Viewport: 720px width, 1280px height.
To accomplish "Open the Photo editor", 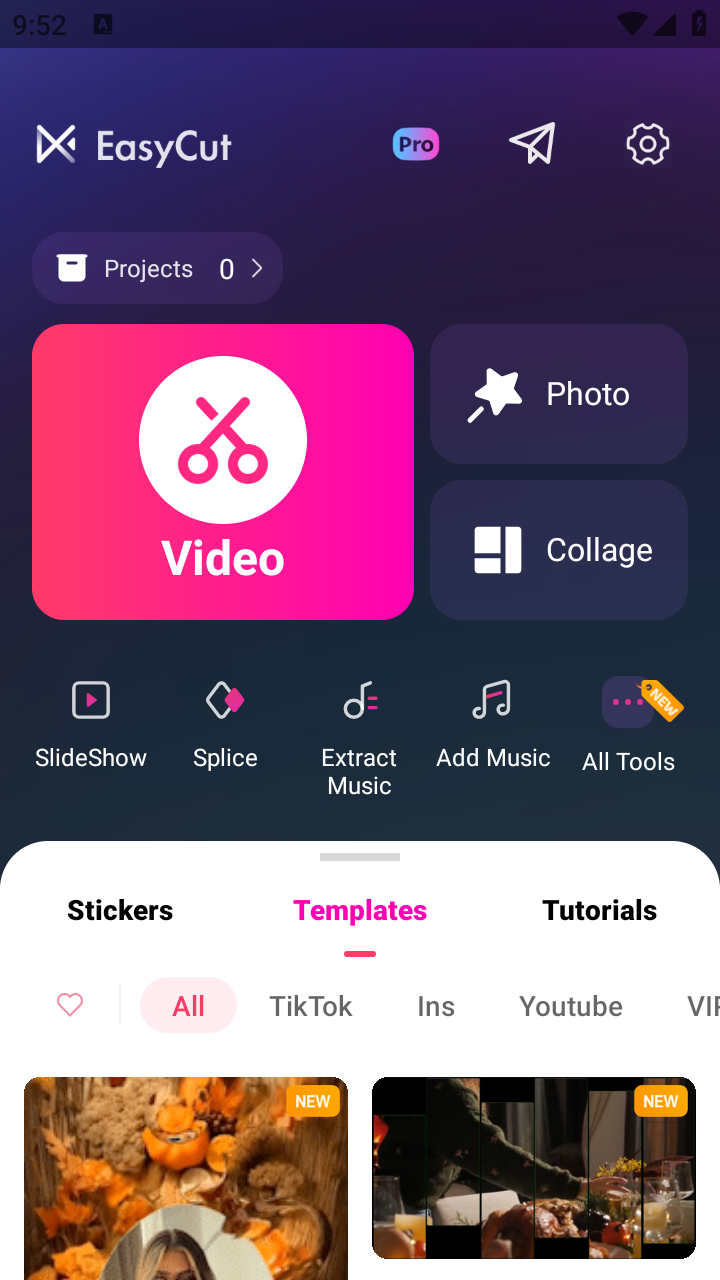I will 559,394.
